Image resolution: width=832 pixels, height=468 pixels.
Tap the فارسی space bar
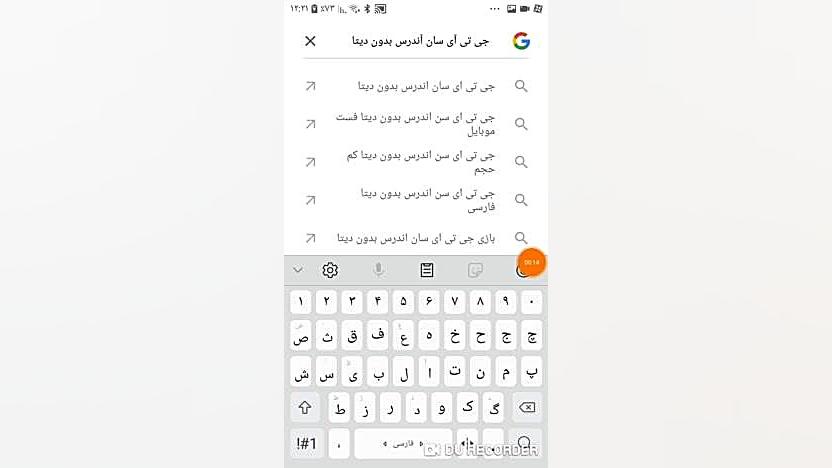403,443
